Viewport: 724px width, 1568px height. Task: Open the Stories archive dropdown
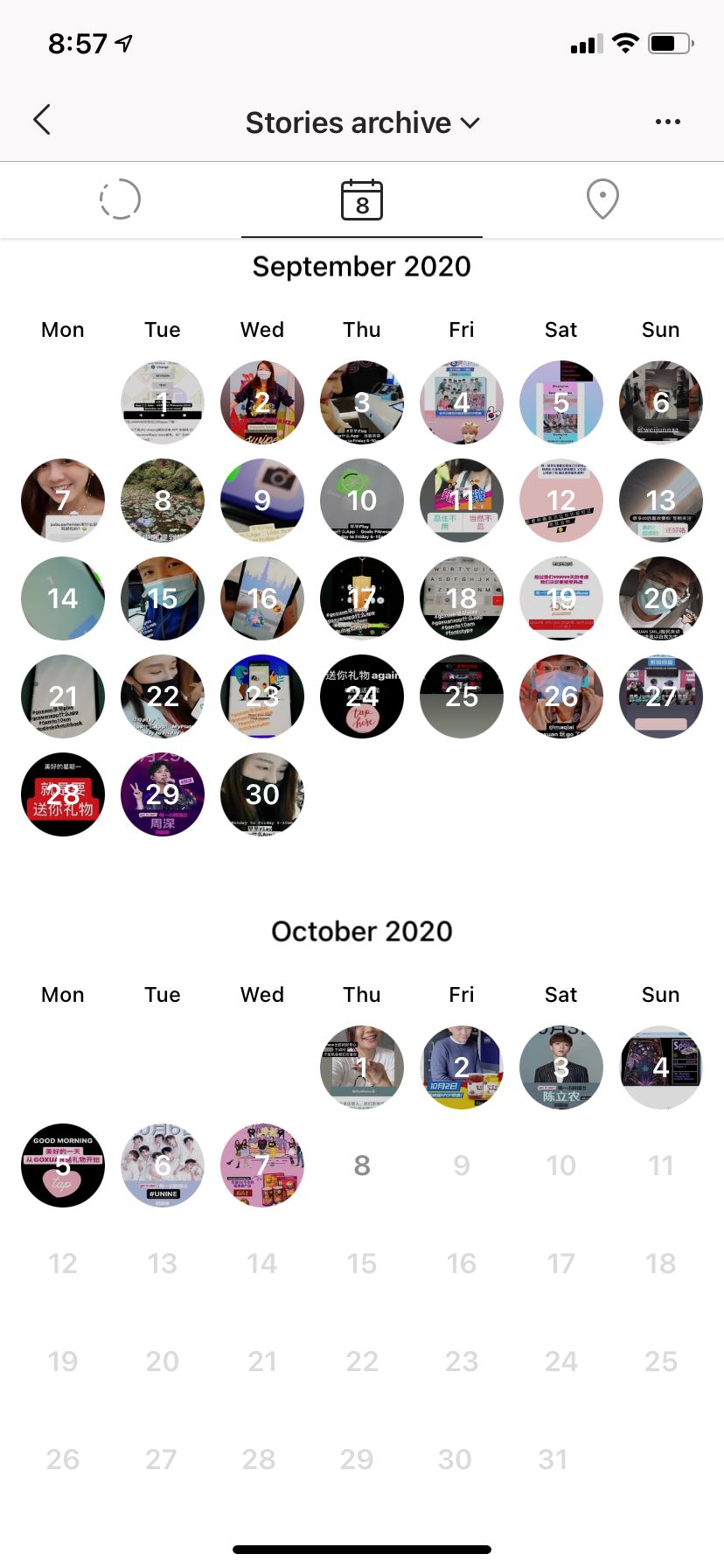pyautogui.click(x=362, y=122)
